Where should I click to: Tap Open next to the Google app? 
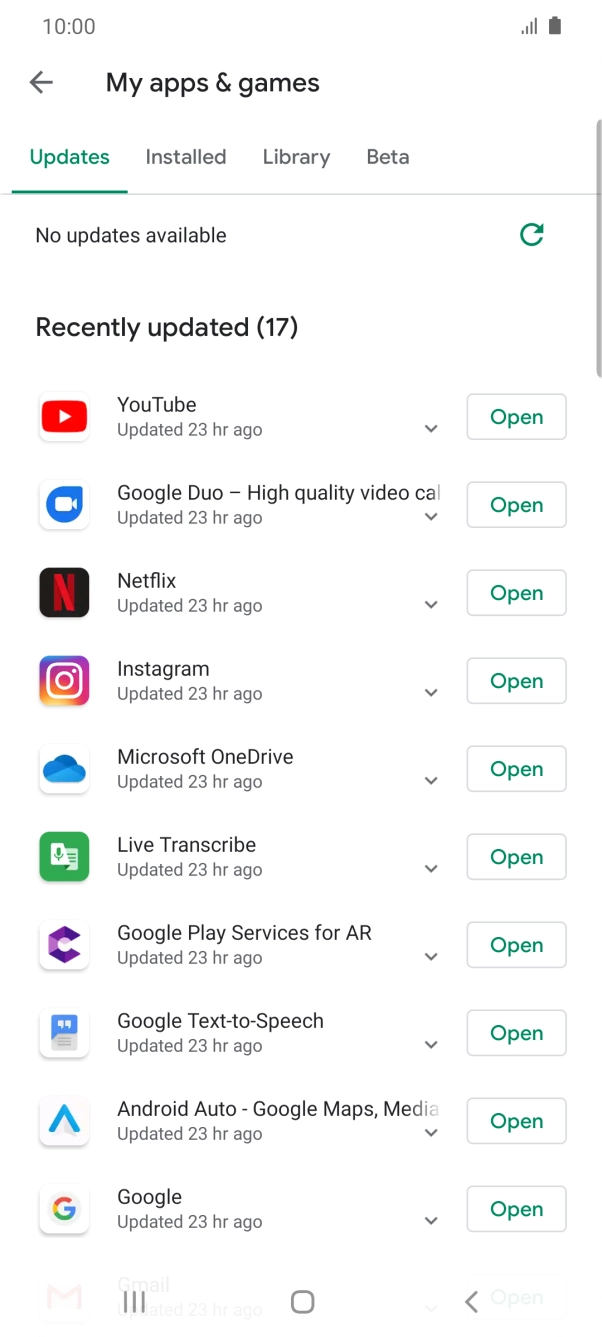[517, 1209]
